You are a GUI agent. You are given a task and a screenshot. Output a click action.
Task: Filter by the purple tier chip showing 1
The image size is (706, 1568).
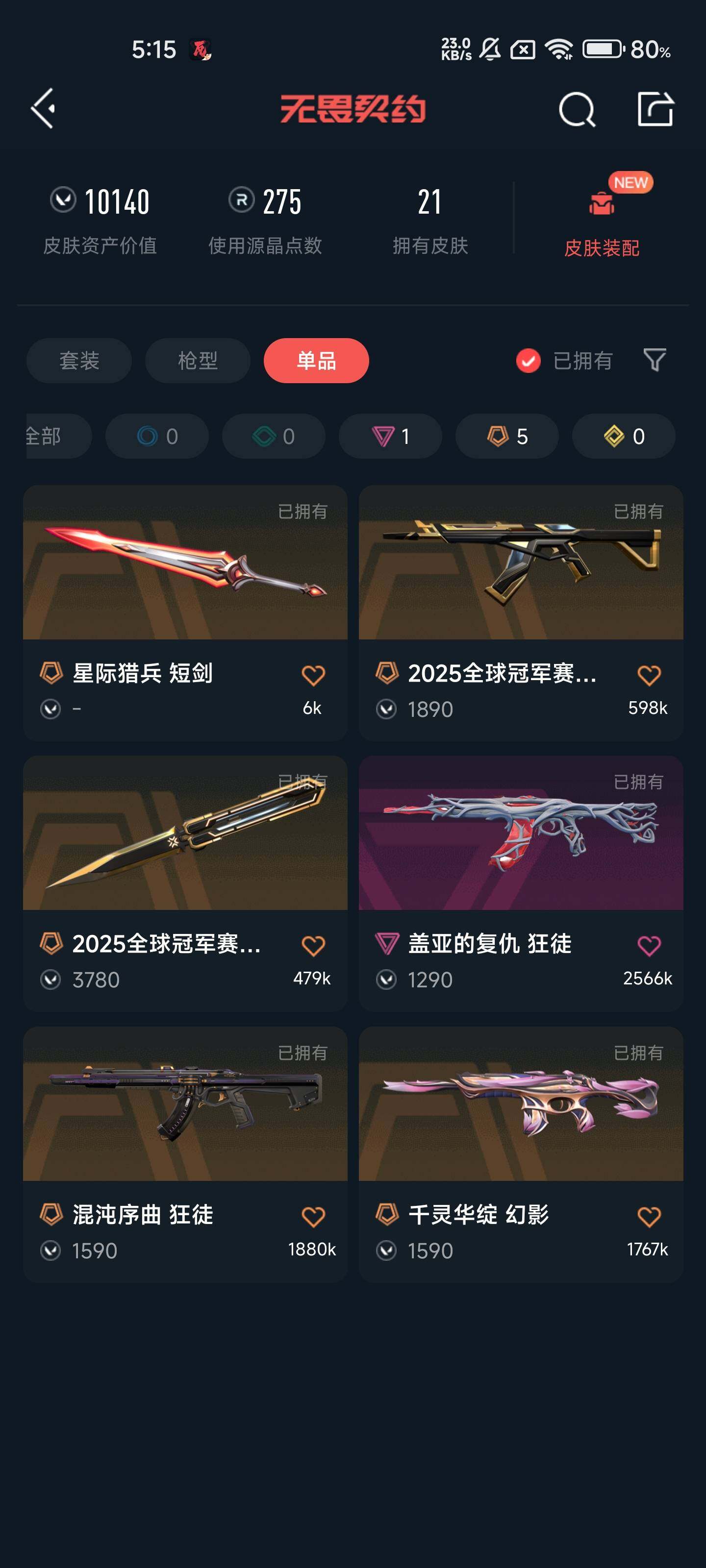click(390, 436)
